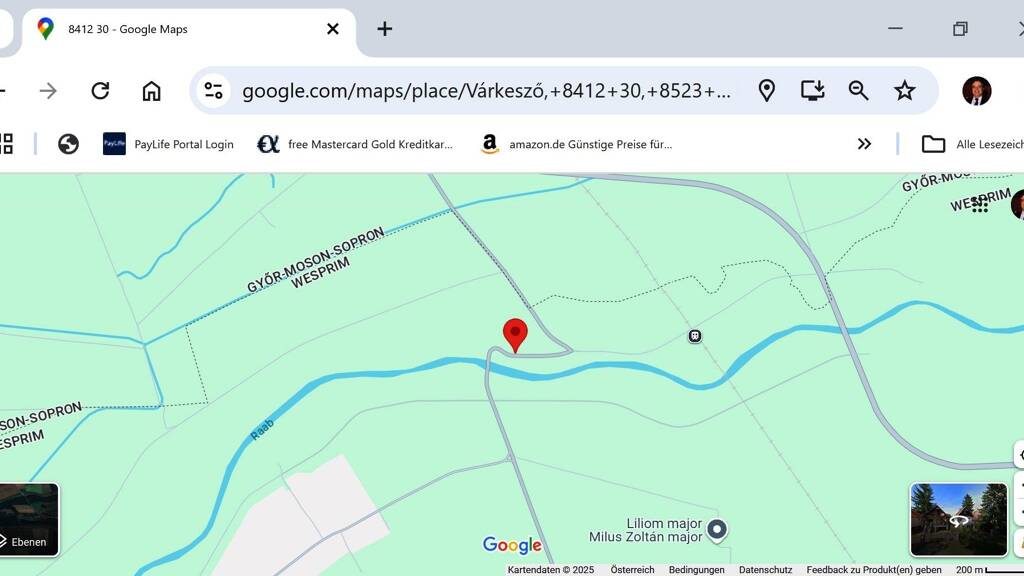Install the Google Maps app icon
The image size is (1024, 576).
812,91
